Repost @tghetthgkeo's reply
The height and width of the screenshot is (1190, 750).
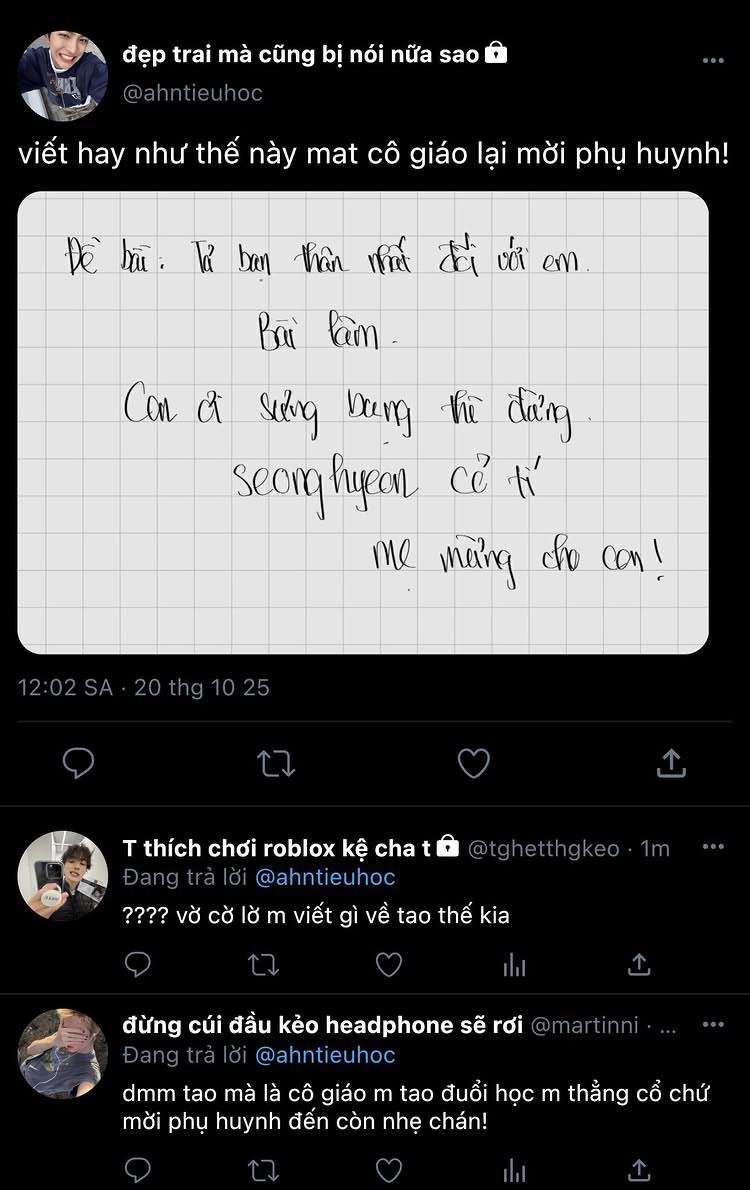[263, 964]
